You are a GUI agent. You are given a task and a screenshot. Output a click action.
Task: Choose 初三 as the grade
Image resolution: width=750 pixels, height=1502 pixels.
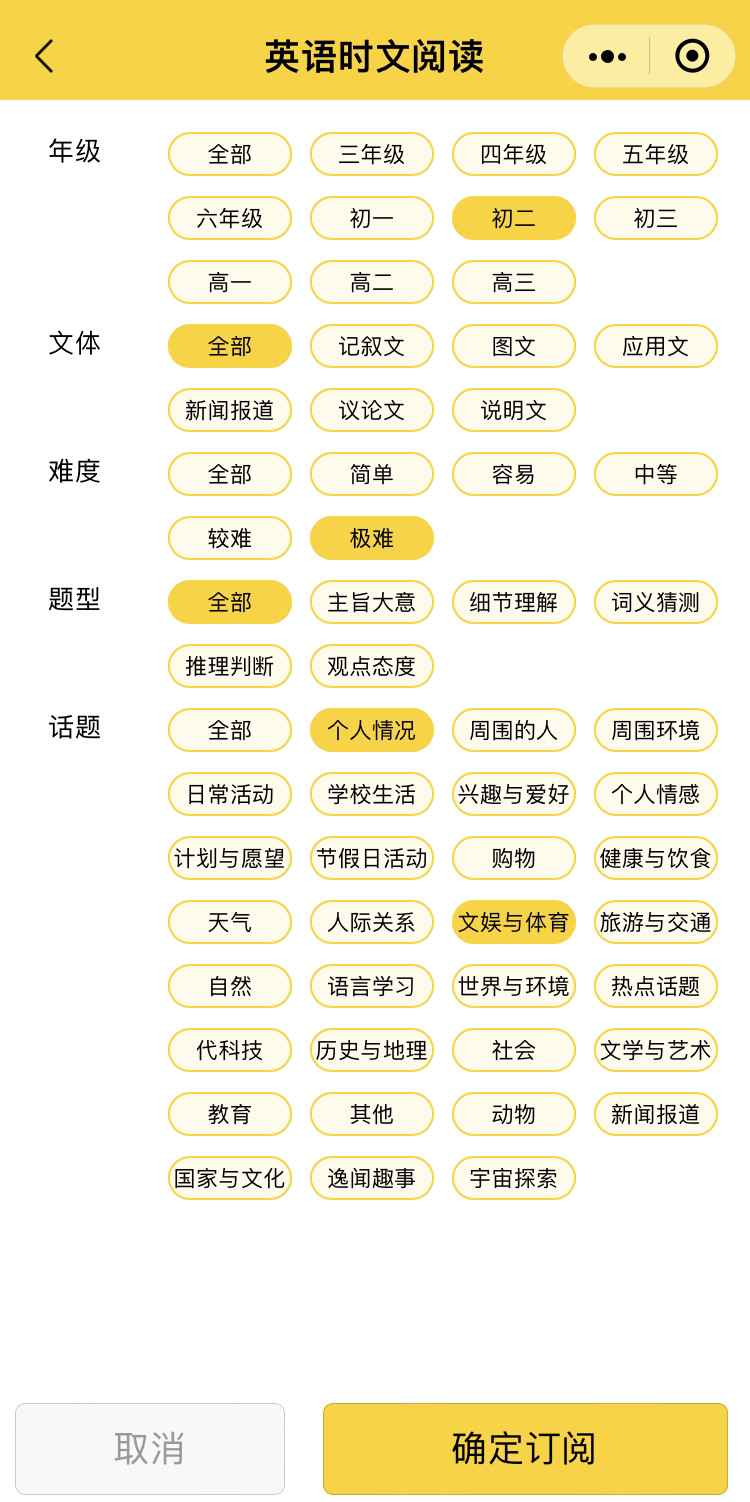656,218
